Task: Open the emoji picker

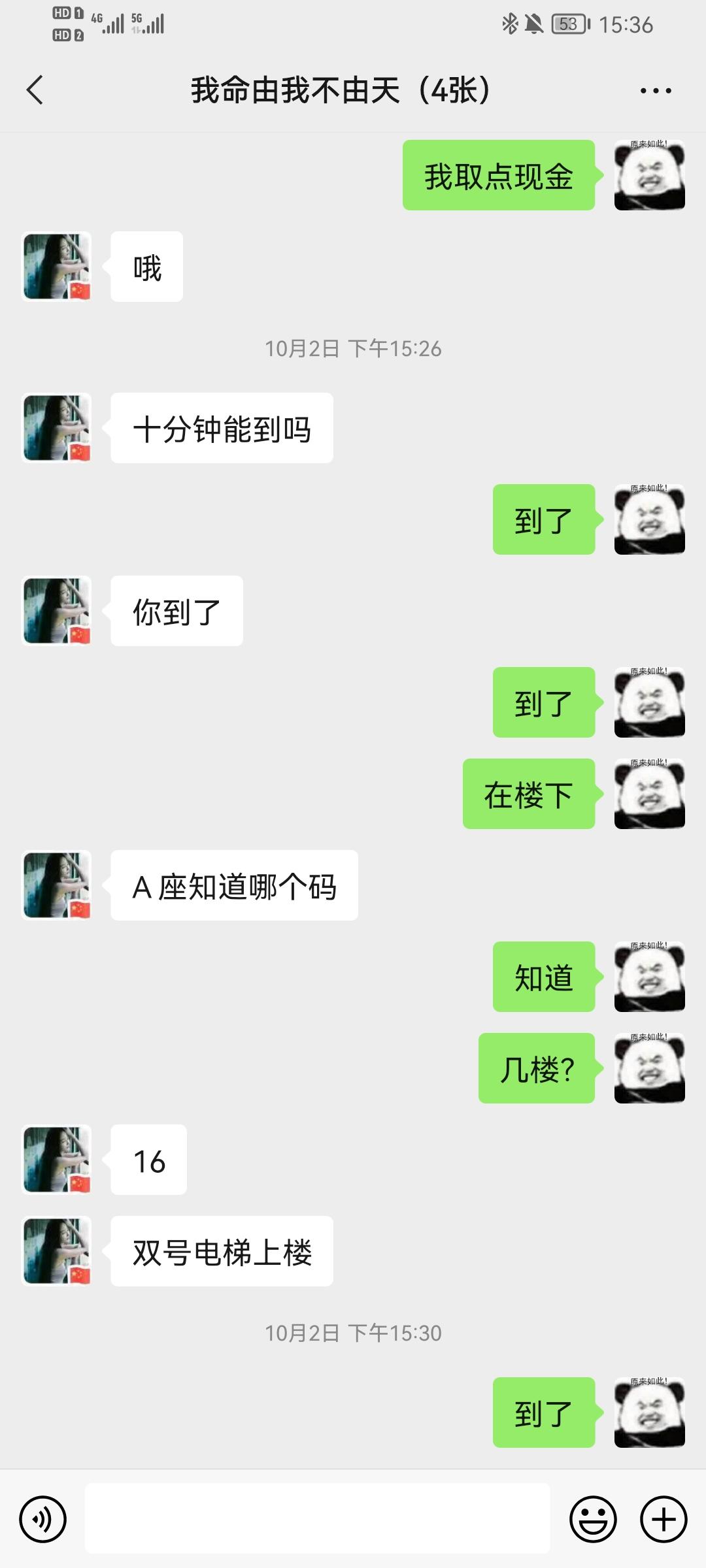Action: pyautogui.click(x=593, y=1519)
